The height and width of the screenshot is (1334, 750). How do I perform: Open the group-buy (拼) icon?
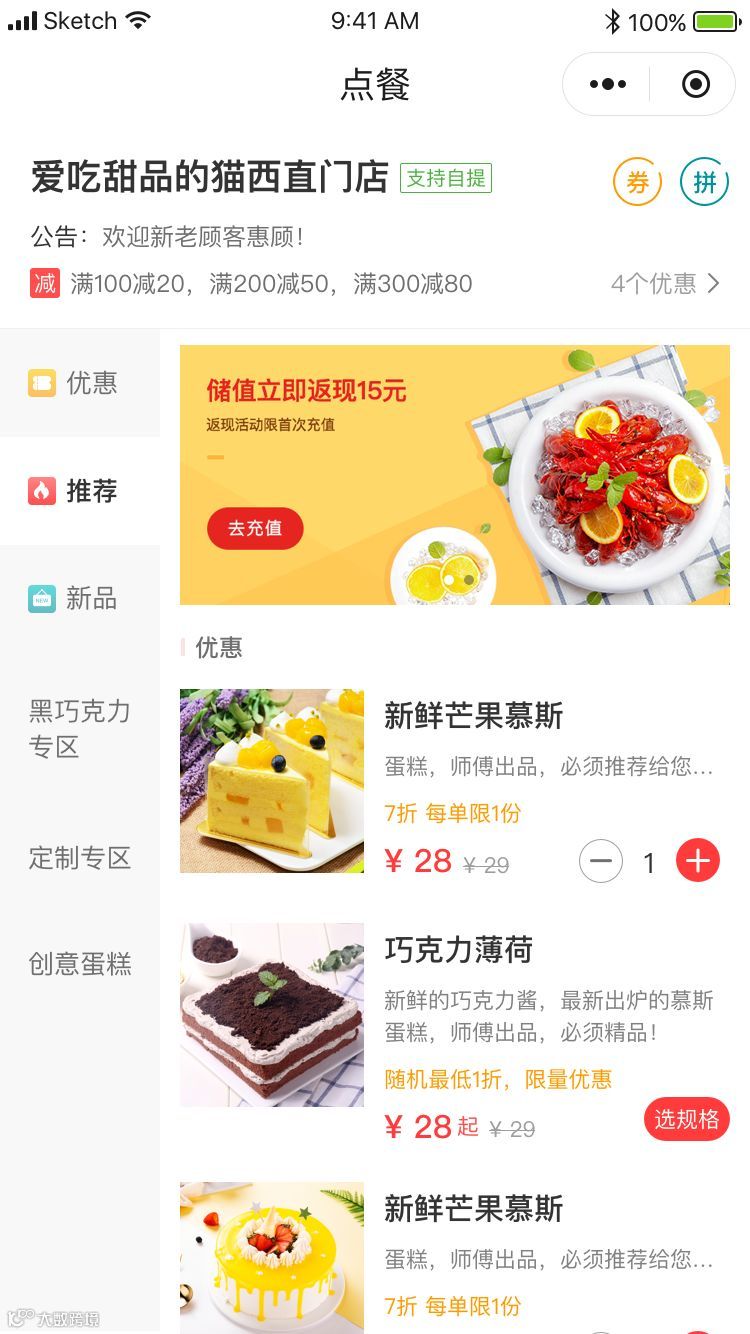point(705,182)
